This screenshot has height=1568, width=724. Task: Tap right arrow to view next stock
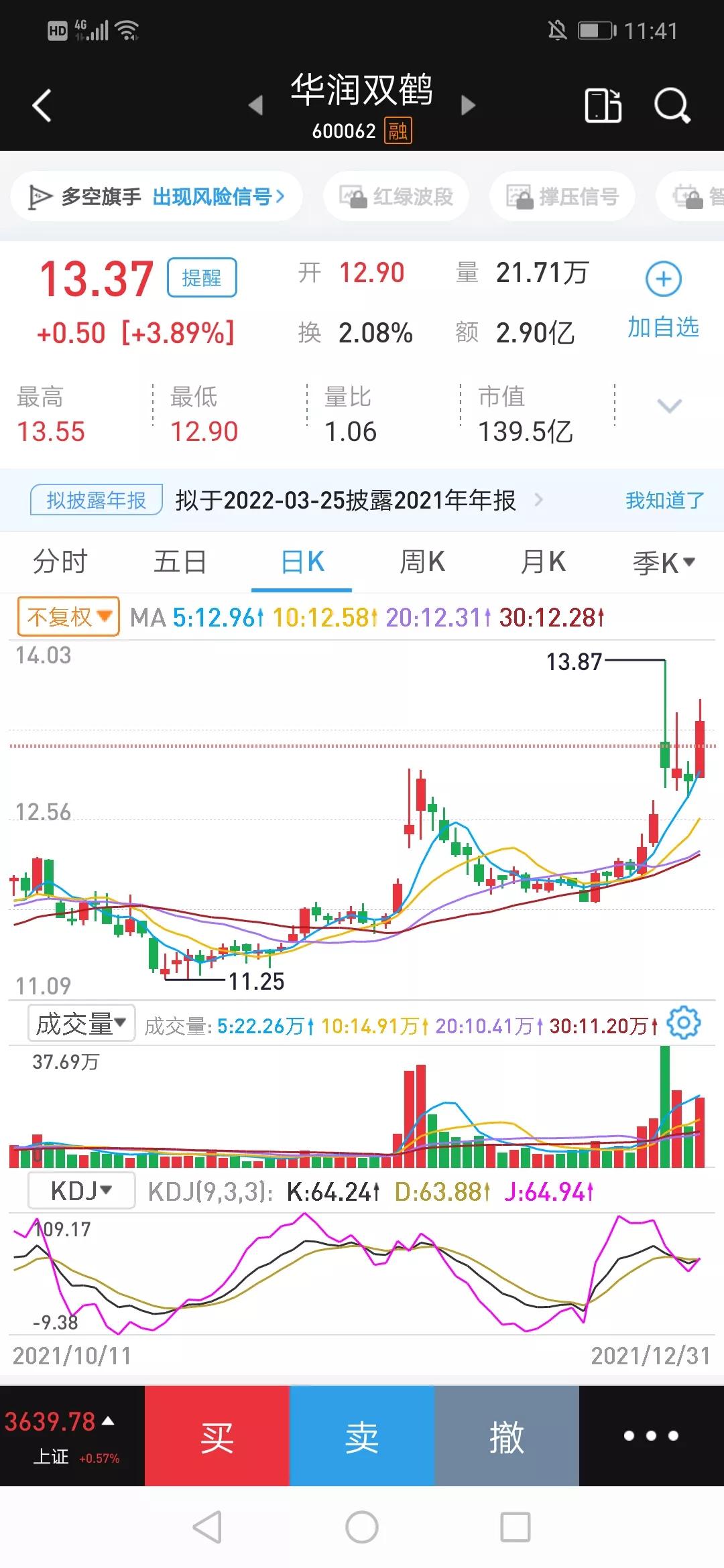point(467,104)
